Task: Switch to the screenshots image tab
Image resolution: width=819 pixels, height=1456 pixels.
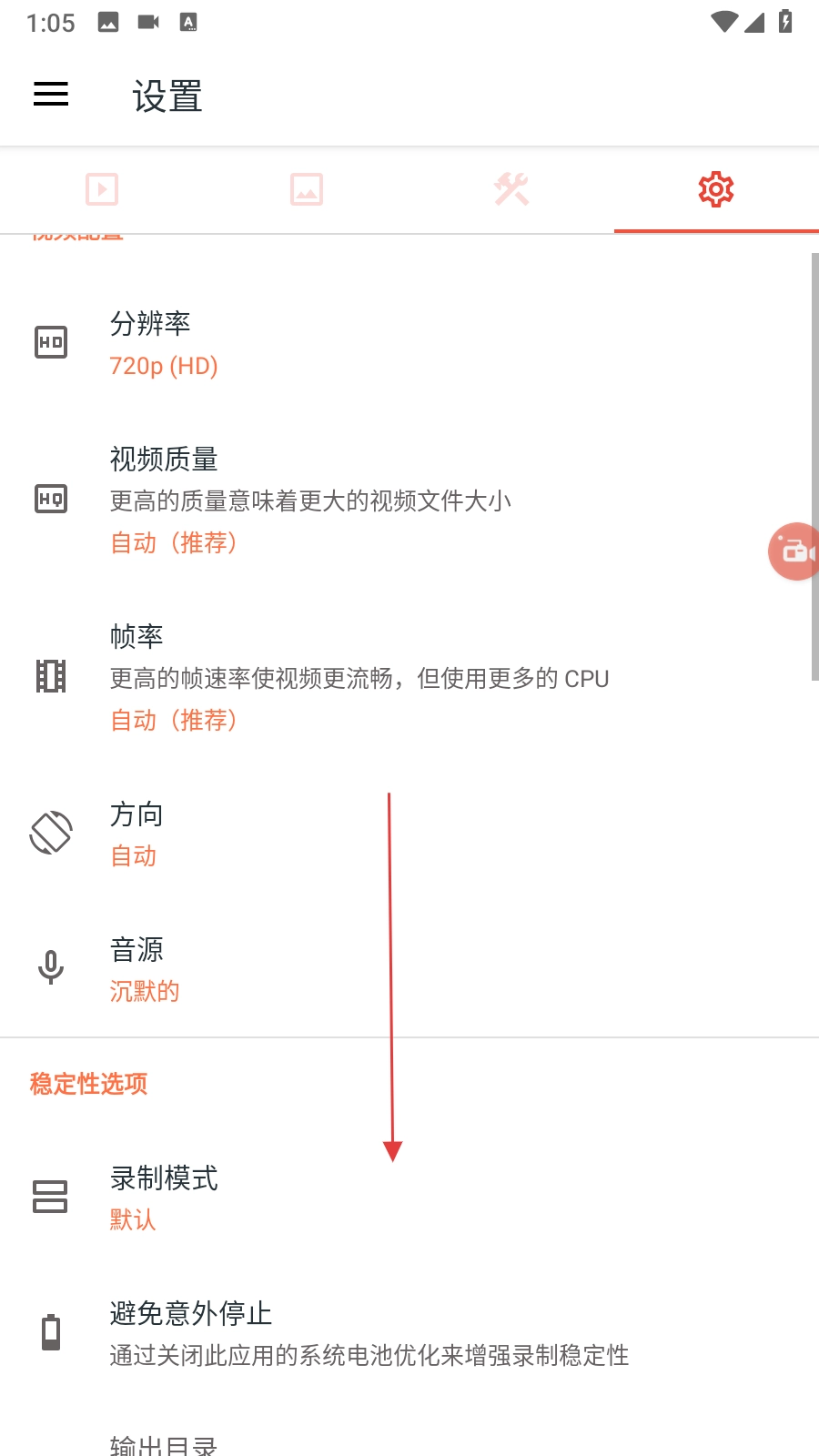Action: pos(307,189)
